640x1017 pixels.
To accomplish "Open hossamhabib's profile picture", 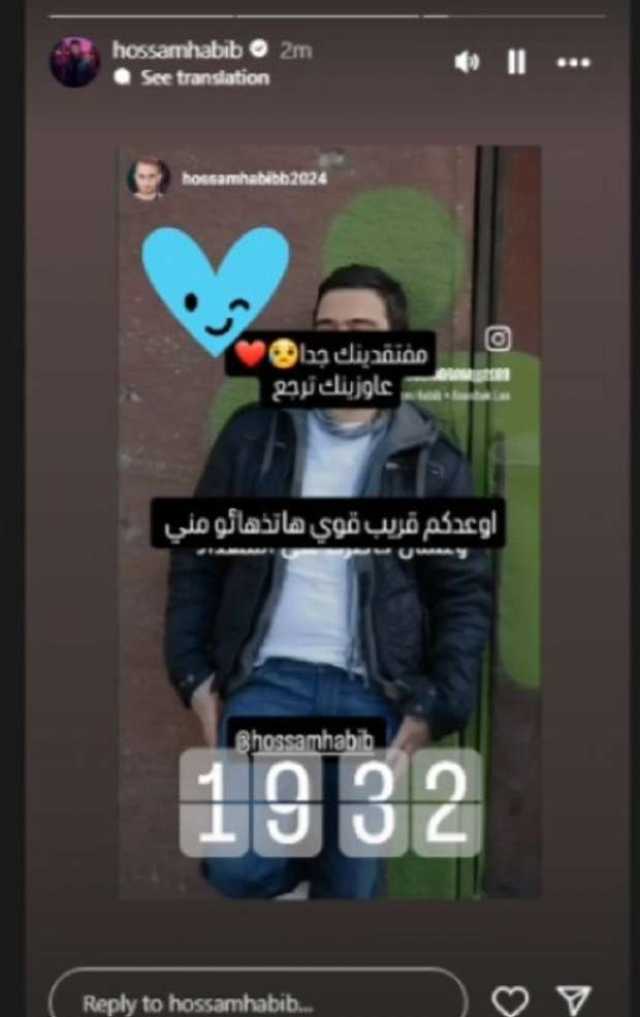I will (75, 61).
